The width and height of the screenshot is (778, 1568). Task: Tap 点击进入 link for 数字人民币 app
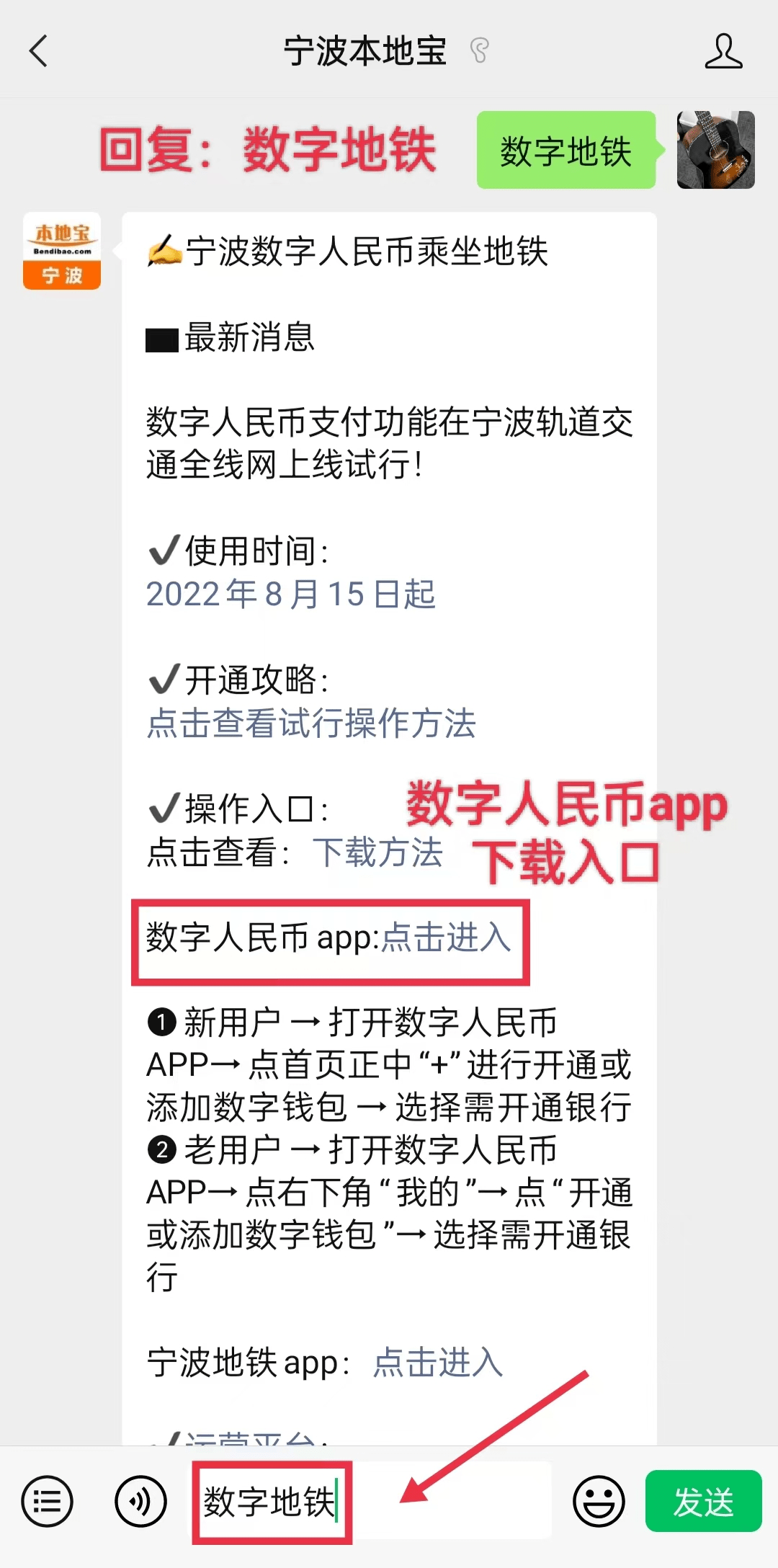445,937
